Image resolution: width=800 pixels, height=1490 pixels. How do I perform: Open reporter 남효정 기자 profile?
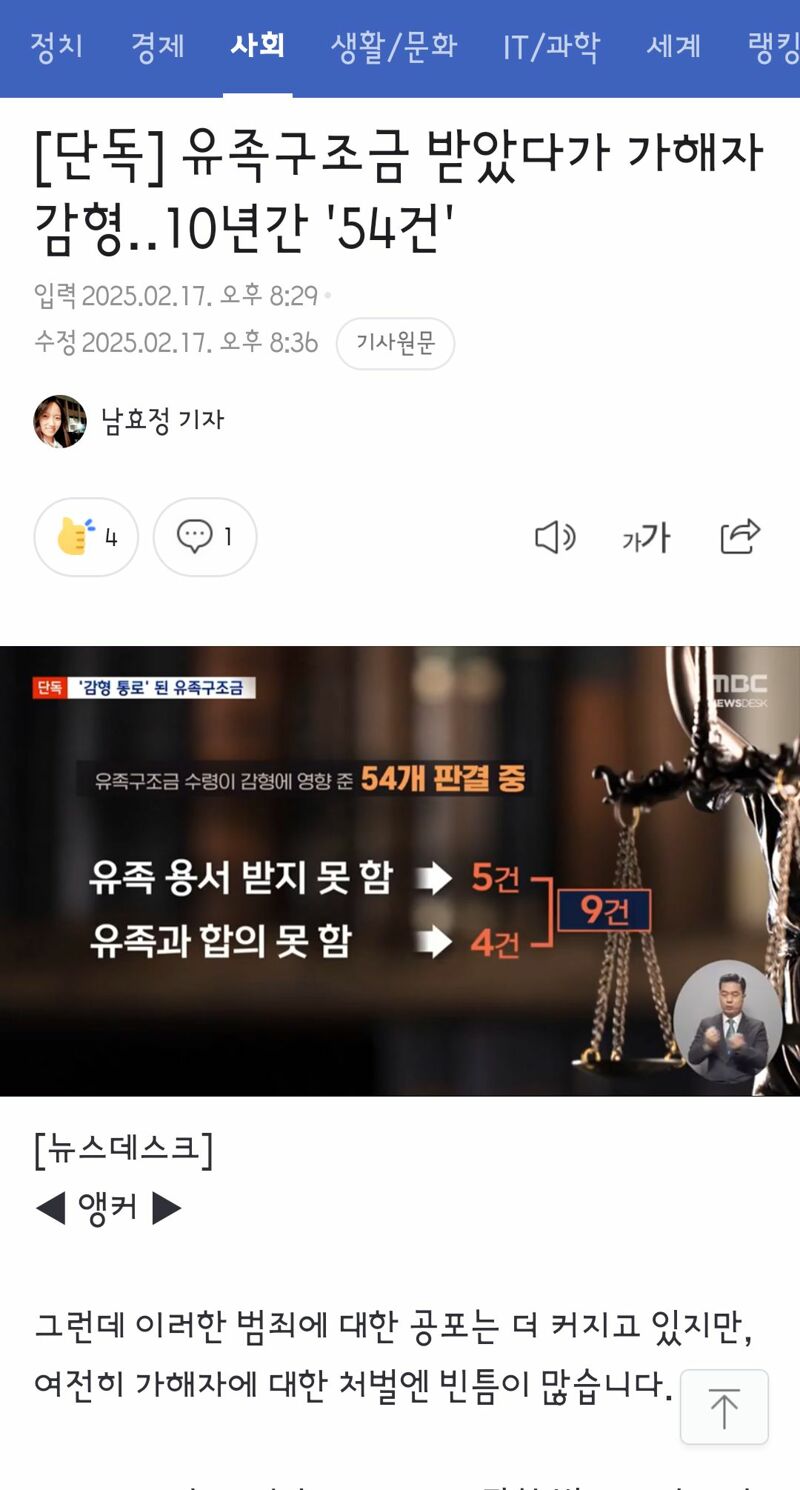(129, 421)
